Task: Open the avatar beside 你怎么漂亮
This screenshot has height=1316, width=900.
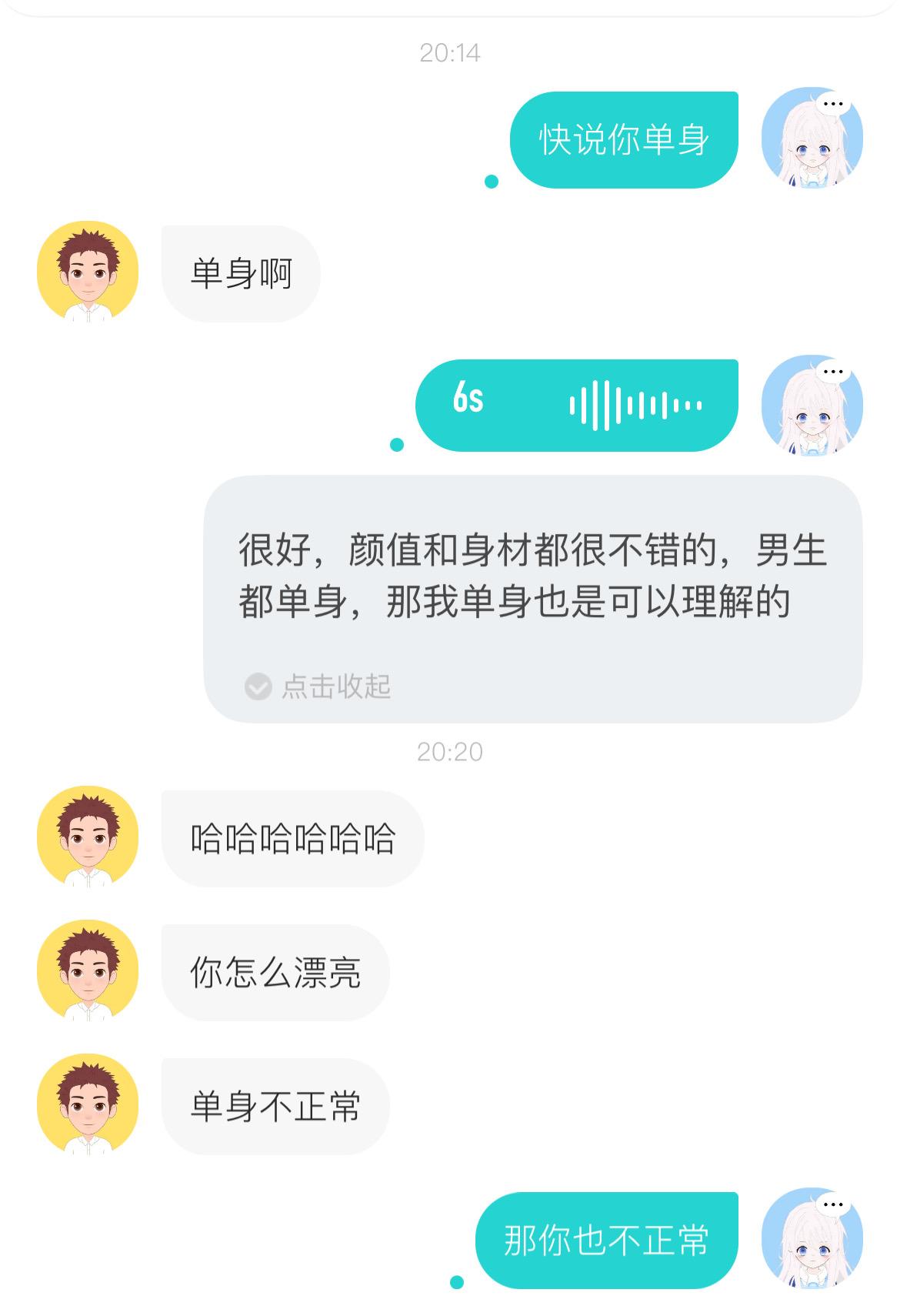Action: click(x=88, y=970)
